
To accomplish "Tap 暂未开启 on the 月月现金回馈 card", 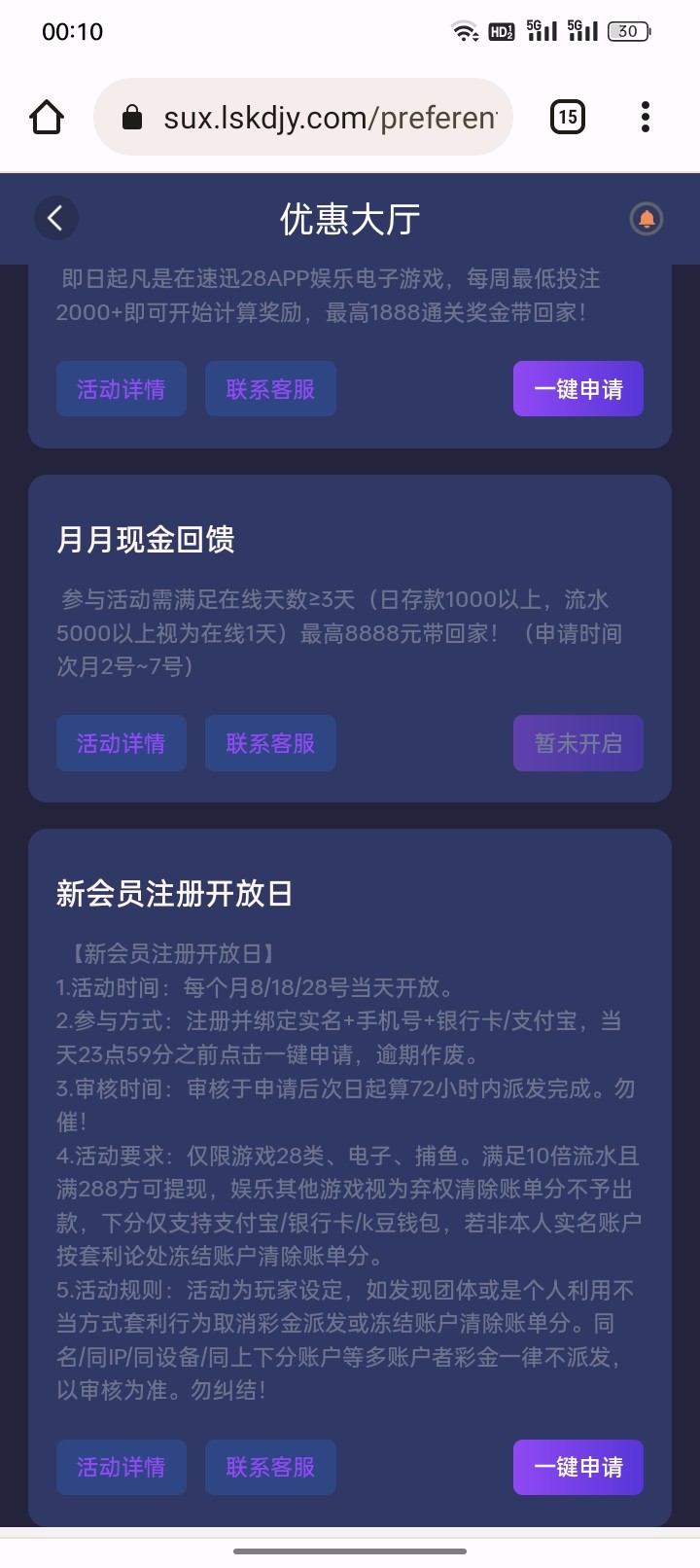I will click(x=578, y=743).
